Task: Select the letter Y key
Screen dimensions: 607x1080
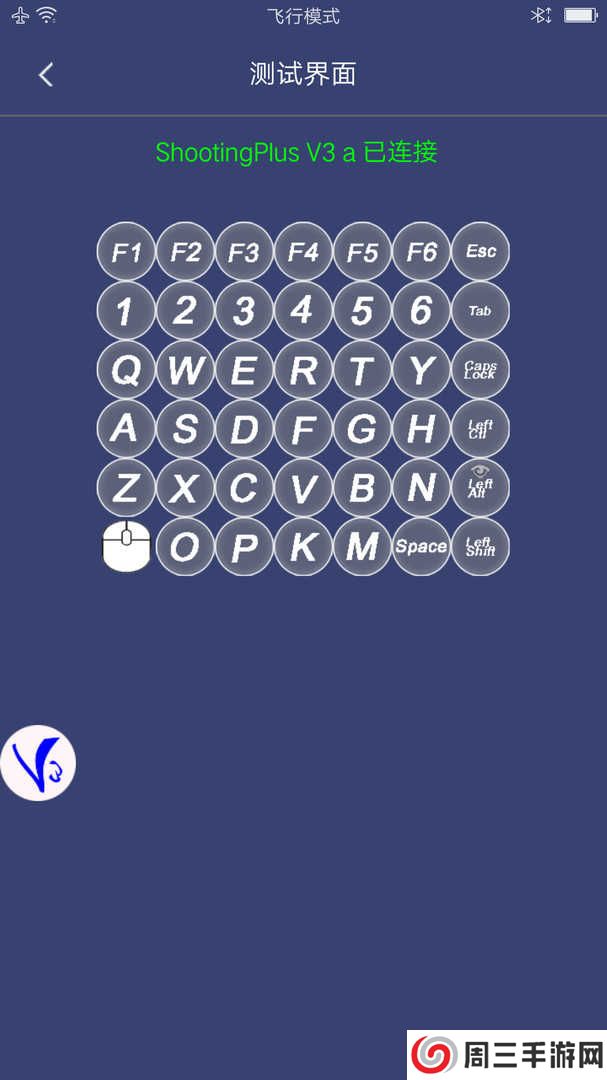Action: (x=421, y=370)
